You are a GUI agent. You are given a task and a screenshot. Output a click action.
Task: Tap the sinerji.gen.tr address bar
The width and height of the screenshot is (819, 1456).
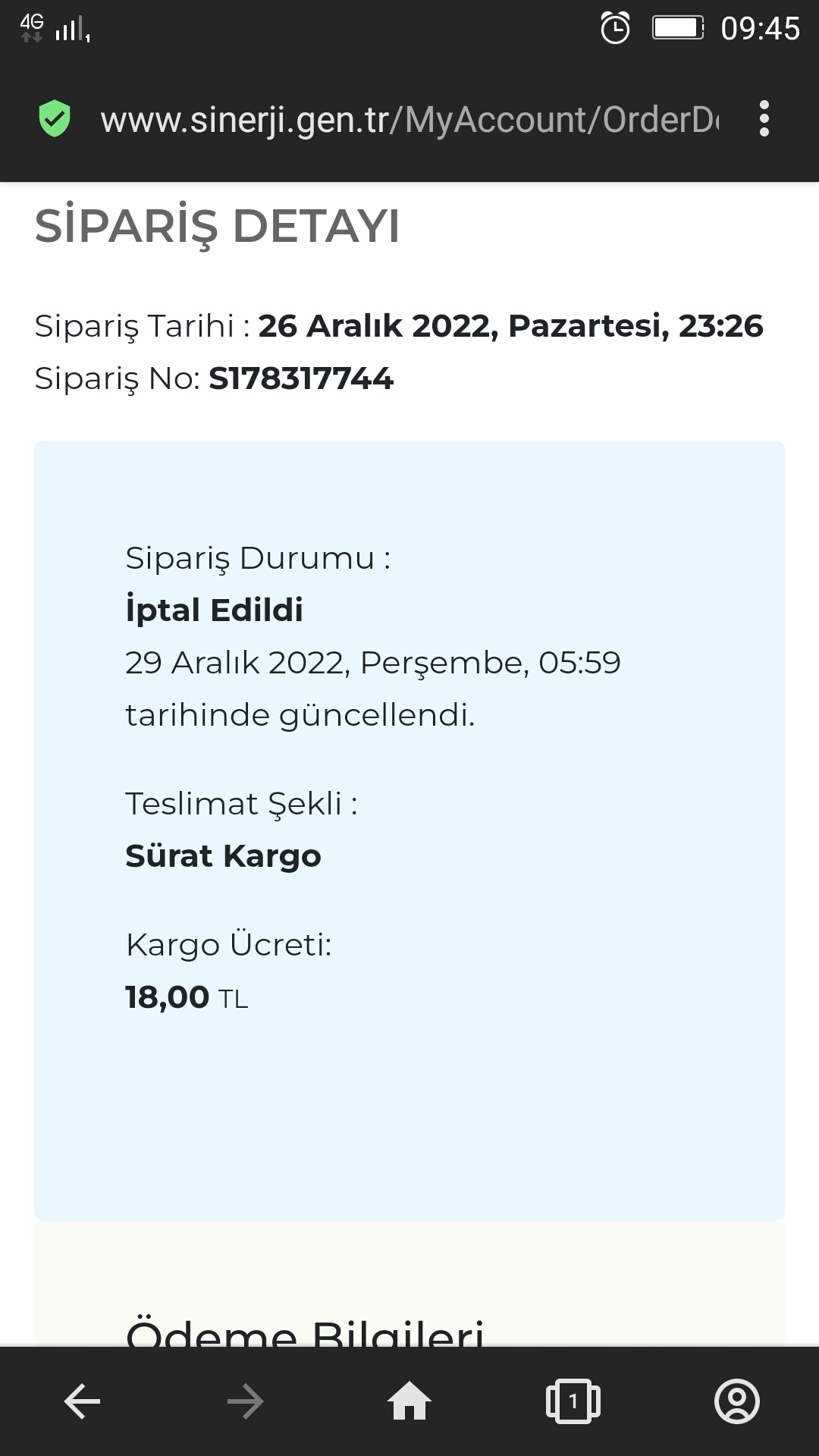(409, 120)
